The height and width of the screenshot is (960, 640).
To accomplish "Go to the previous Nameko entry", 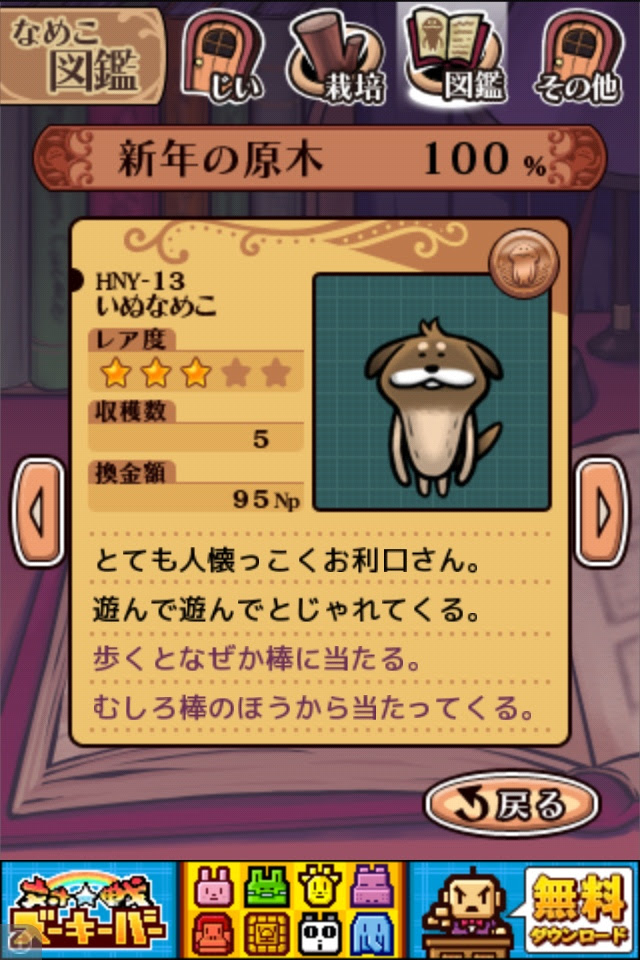I will click(36, 514).
